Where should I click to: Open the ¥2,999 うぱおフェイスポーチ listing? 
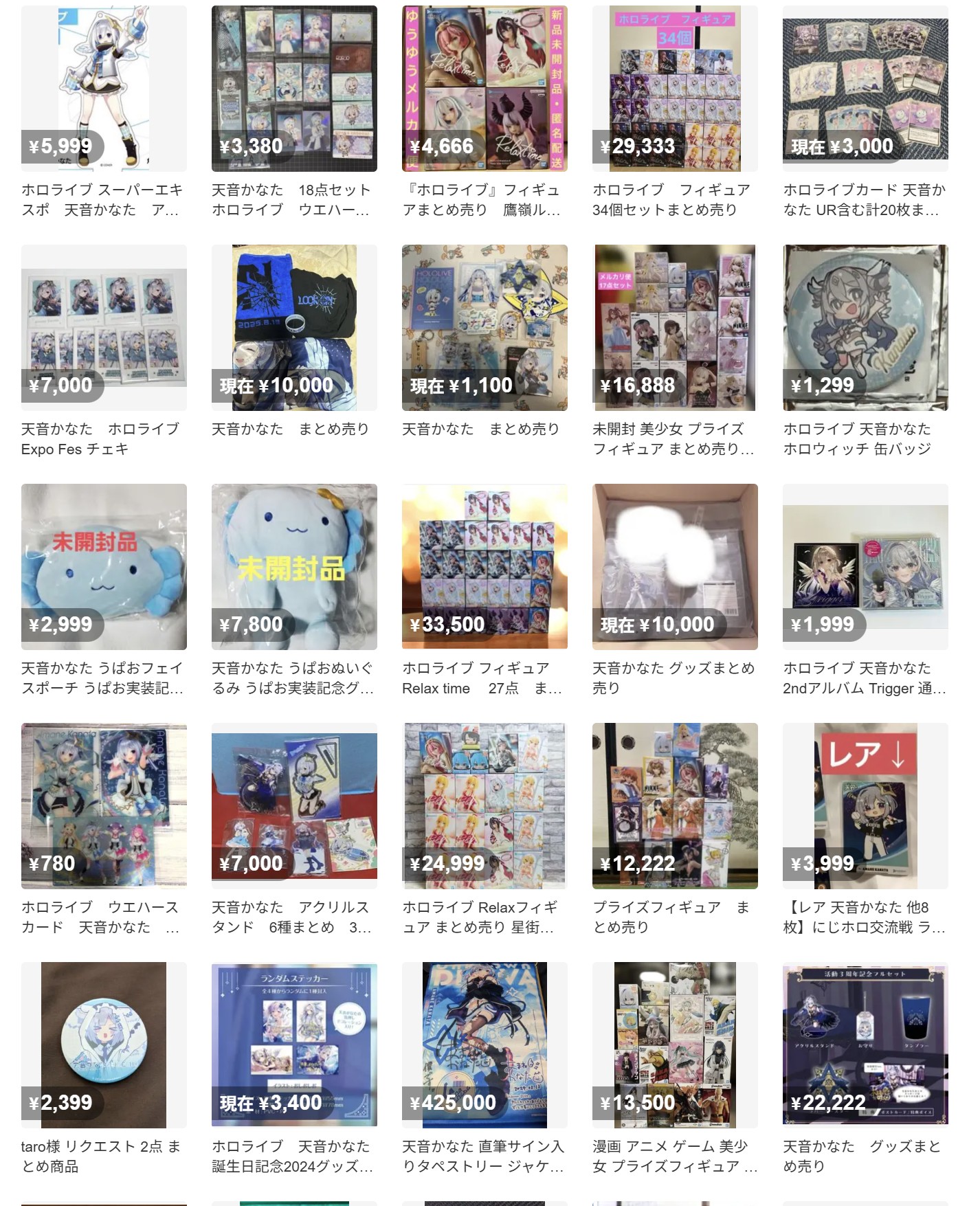(x=104, y=567)
